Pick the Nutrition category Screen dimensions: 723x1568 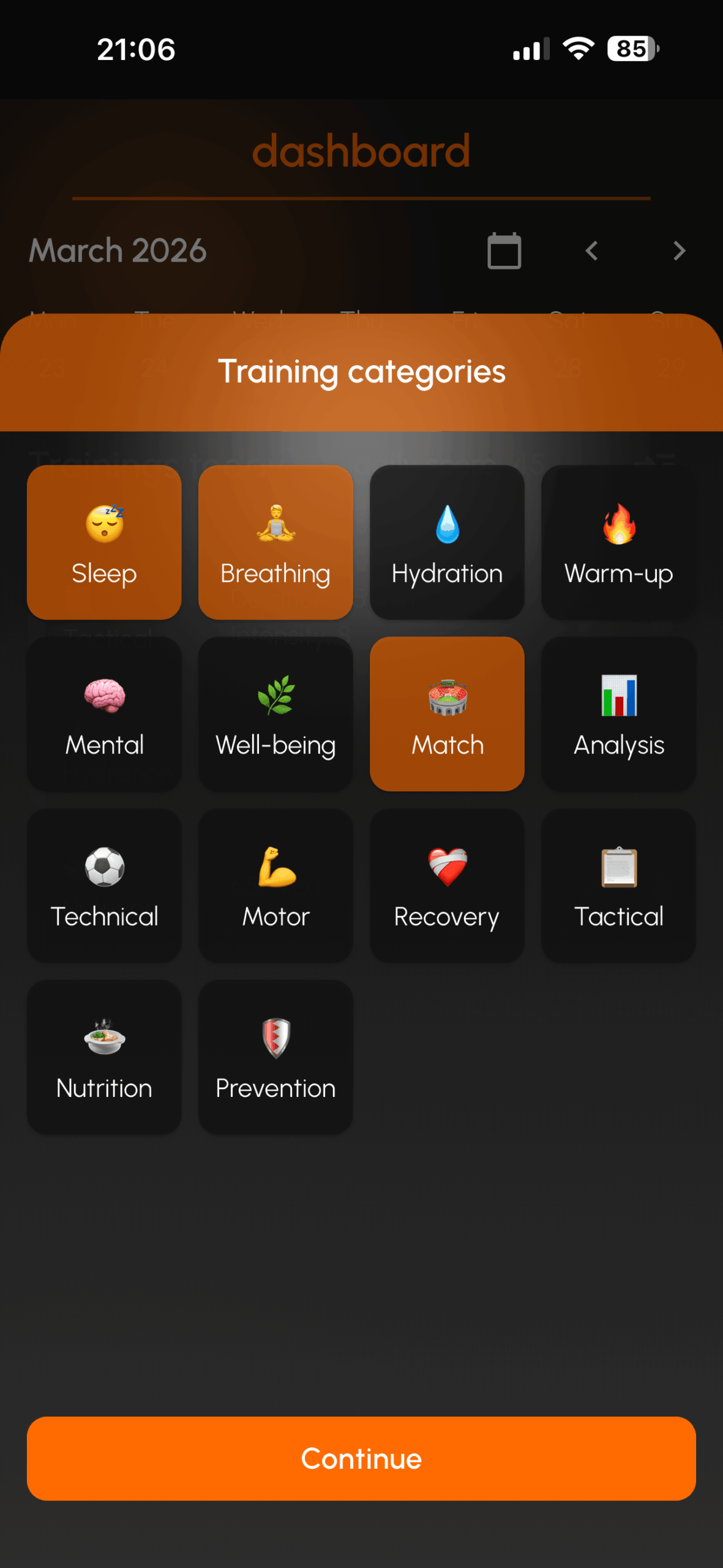(104, 1057)
